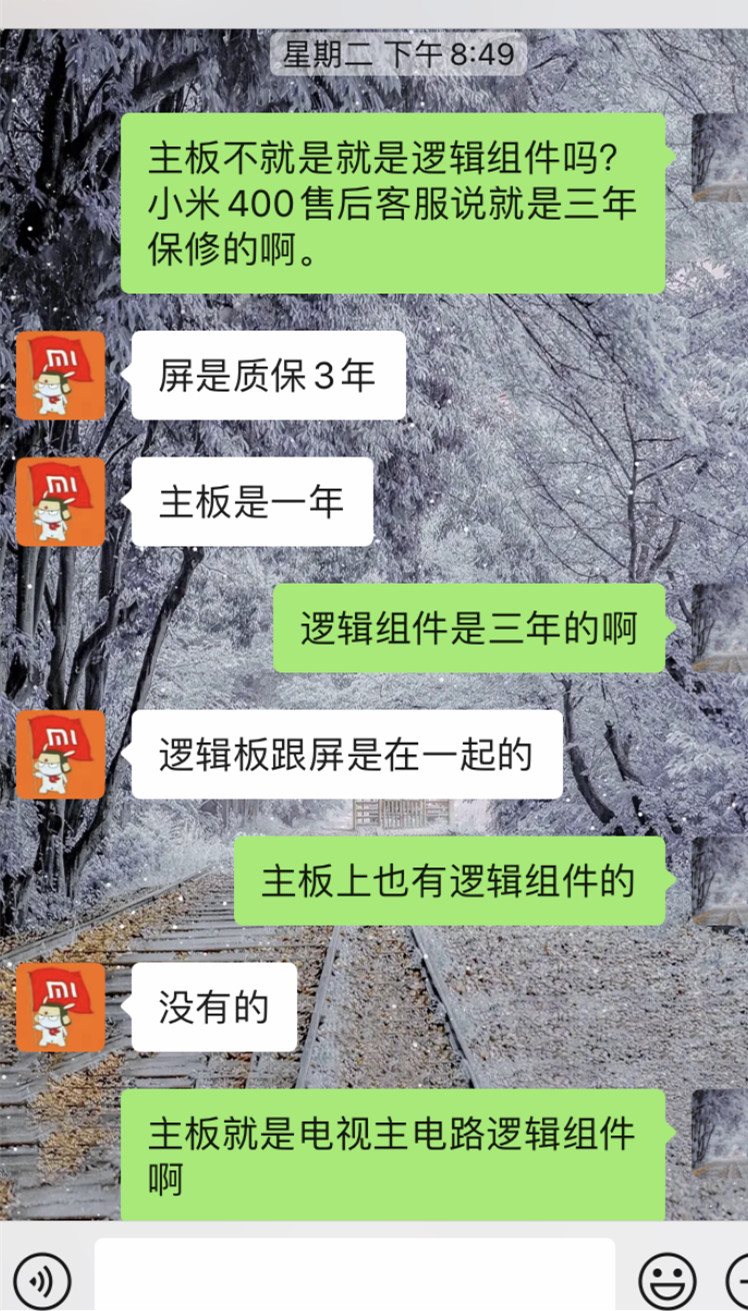Viewport: 748px width, 1311px height.
Task: Open the emoji picker
Action: click(x=667, y=1278)
